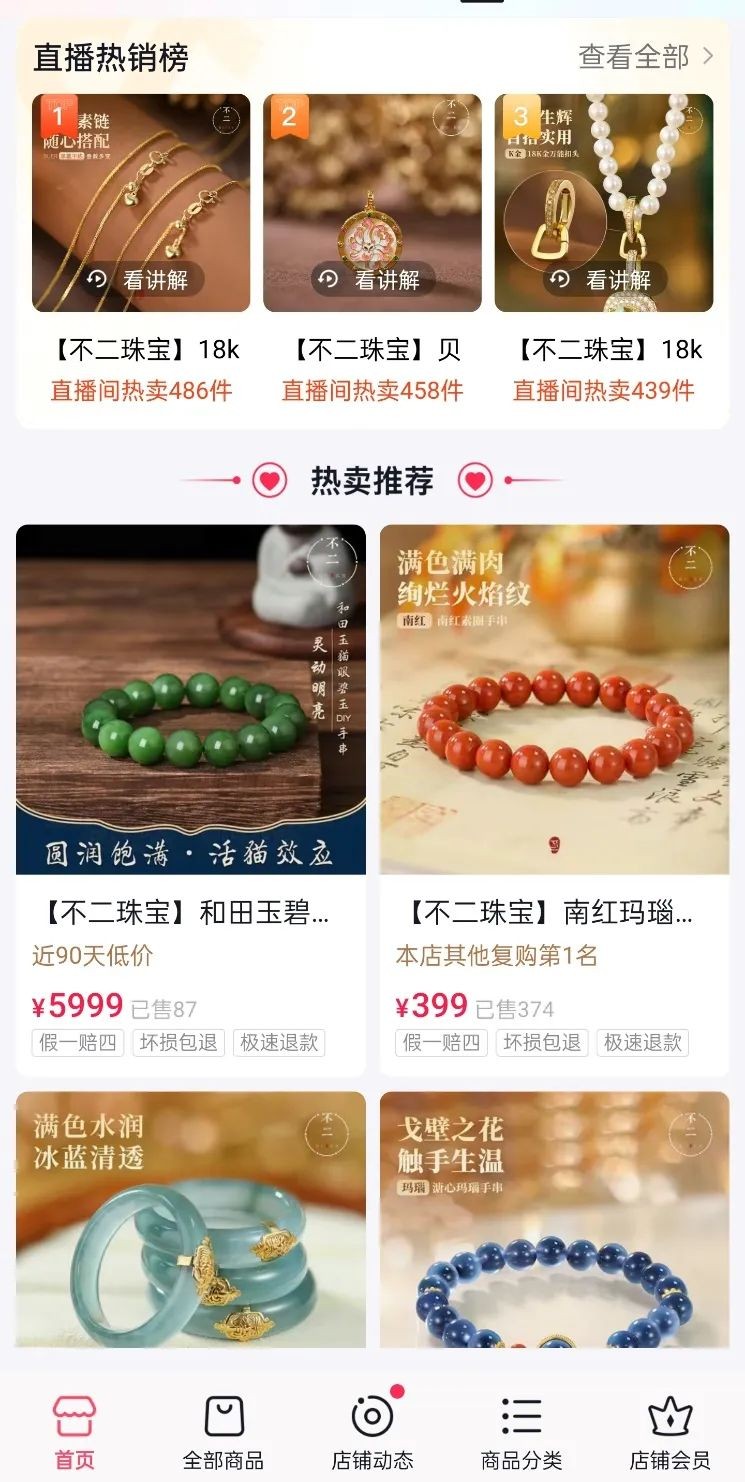This screenshot has height=1482, width=745.
Task: Open the 店铺会员 tab
Action: pyautogui.click(x=670, y=1431)
